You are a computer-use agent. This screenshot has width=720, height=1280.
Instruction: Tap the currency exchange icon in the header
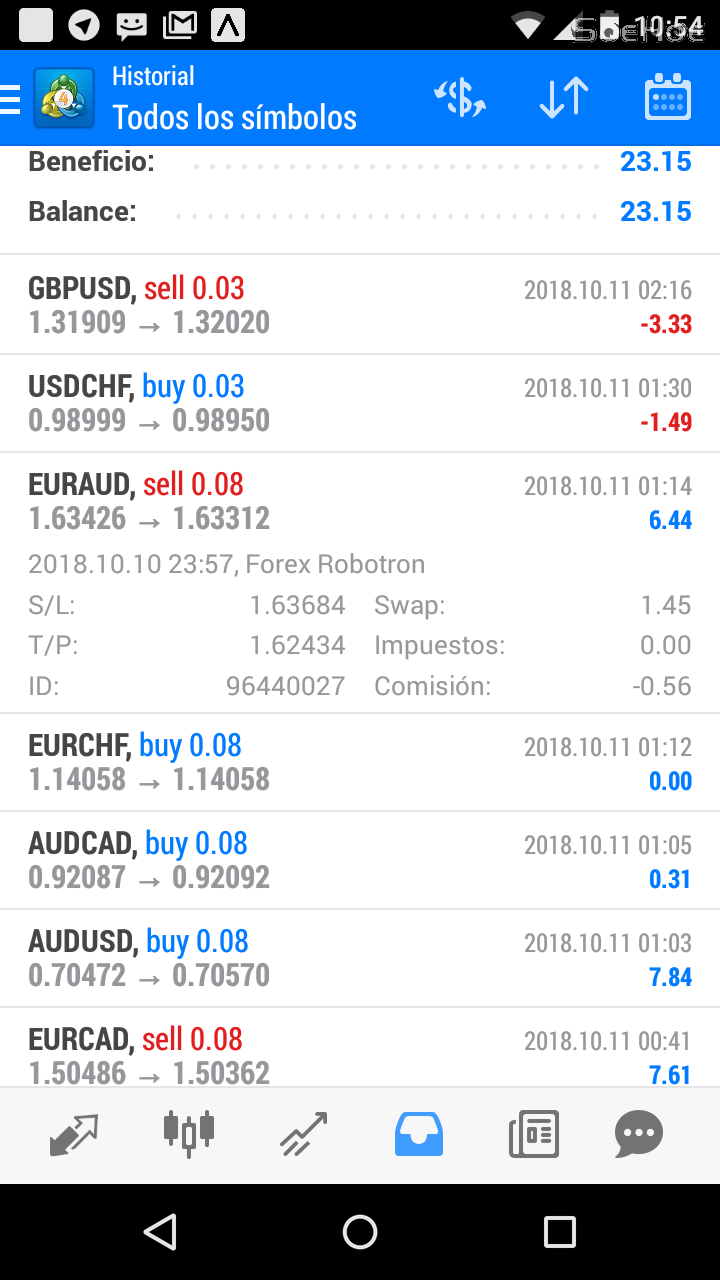[459, 97]
